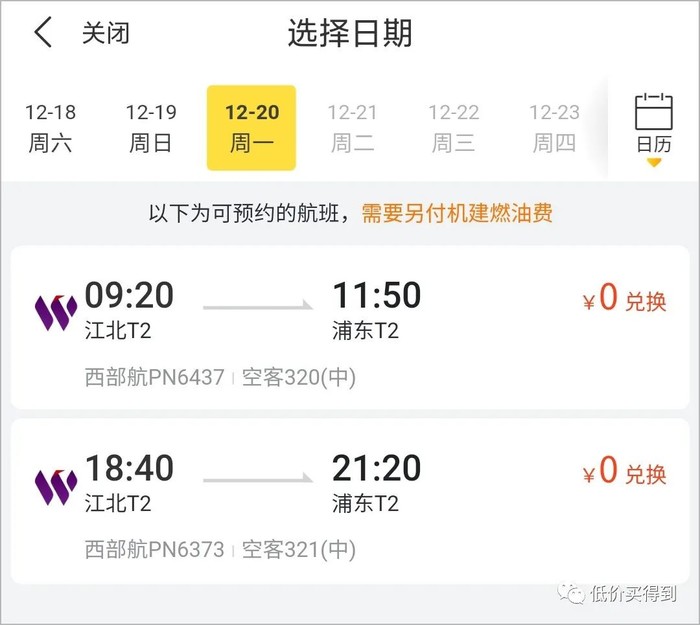Go back with the arrow icon
The height and width of the screenshot is (625, 700).
point(42,33)
